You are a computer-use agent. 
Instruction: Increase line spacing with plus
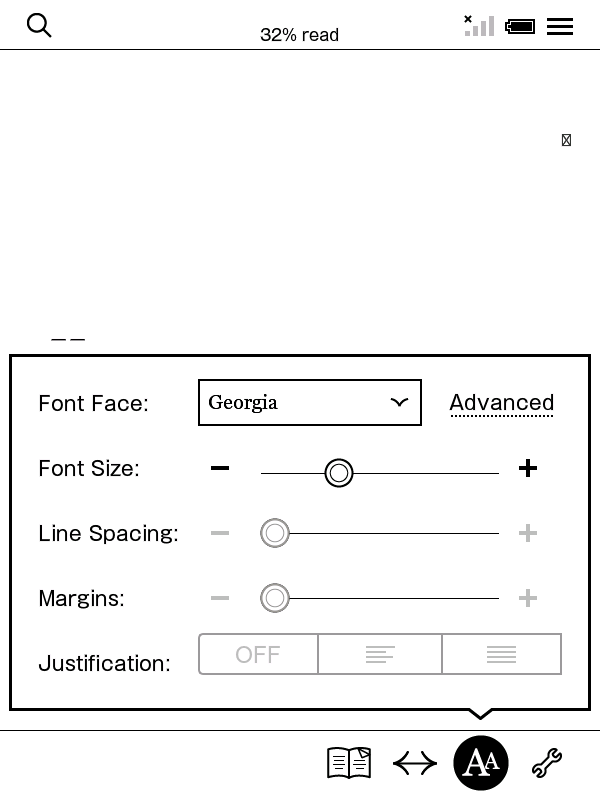(528, 533)
